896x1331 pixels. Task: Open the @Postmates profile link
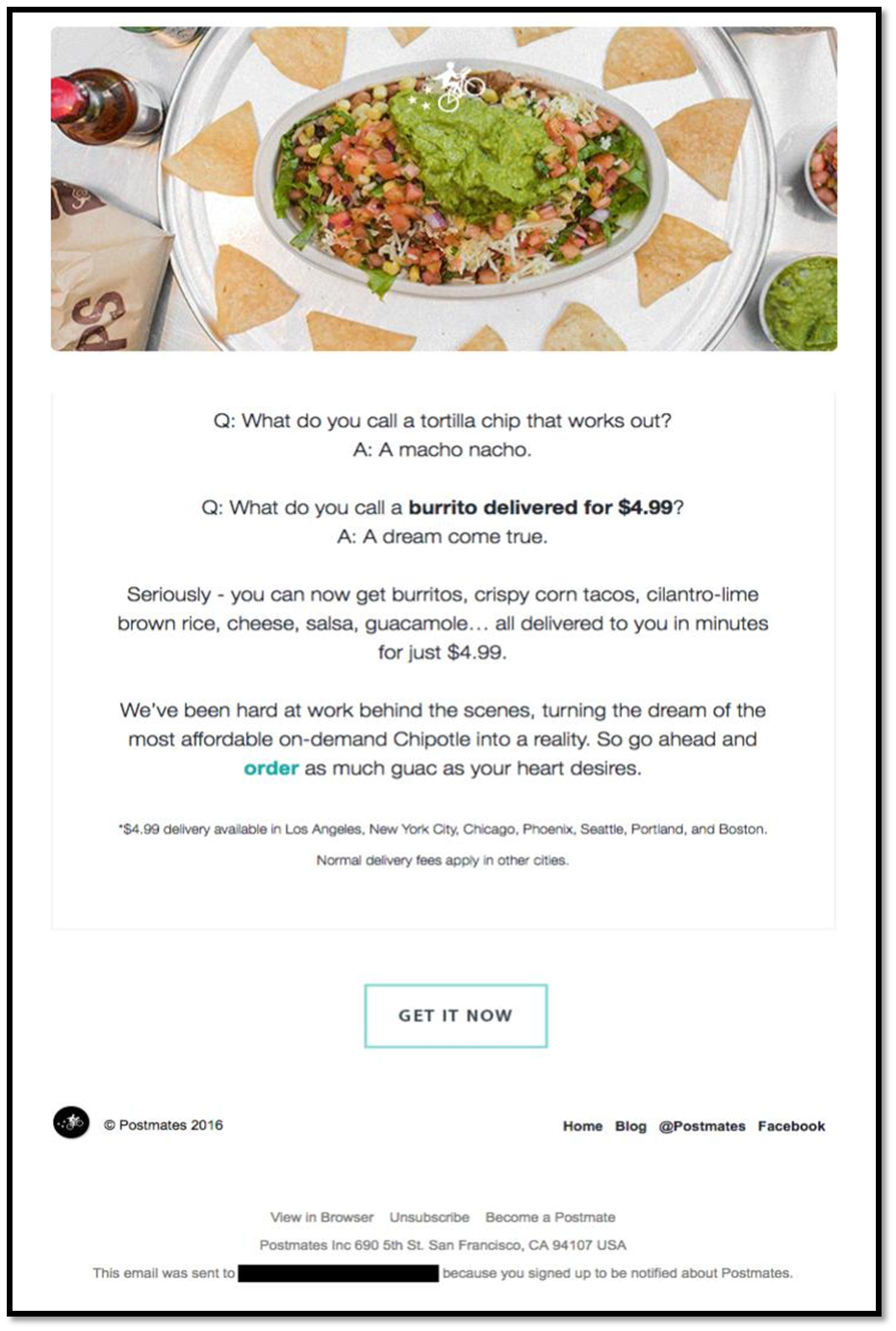(x=702, y=1126)
